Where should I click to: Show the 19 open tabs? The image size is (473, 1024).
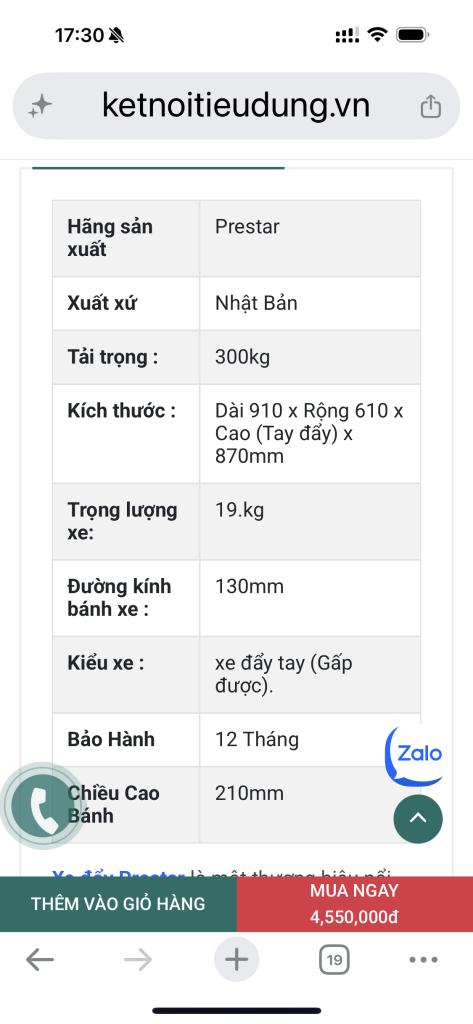[x=334, y=959]
